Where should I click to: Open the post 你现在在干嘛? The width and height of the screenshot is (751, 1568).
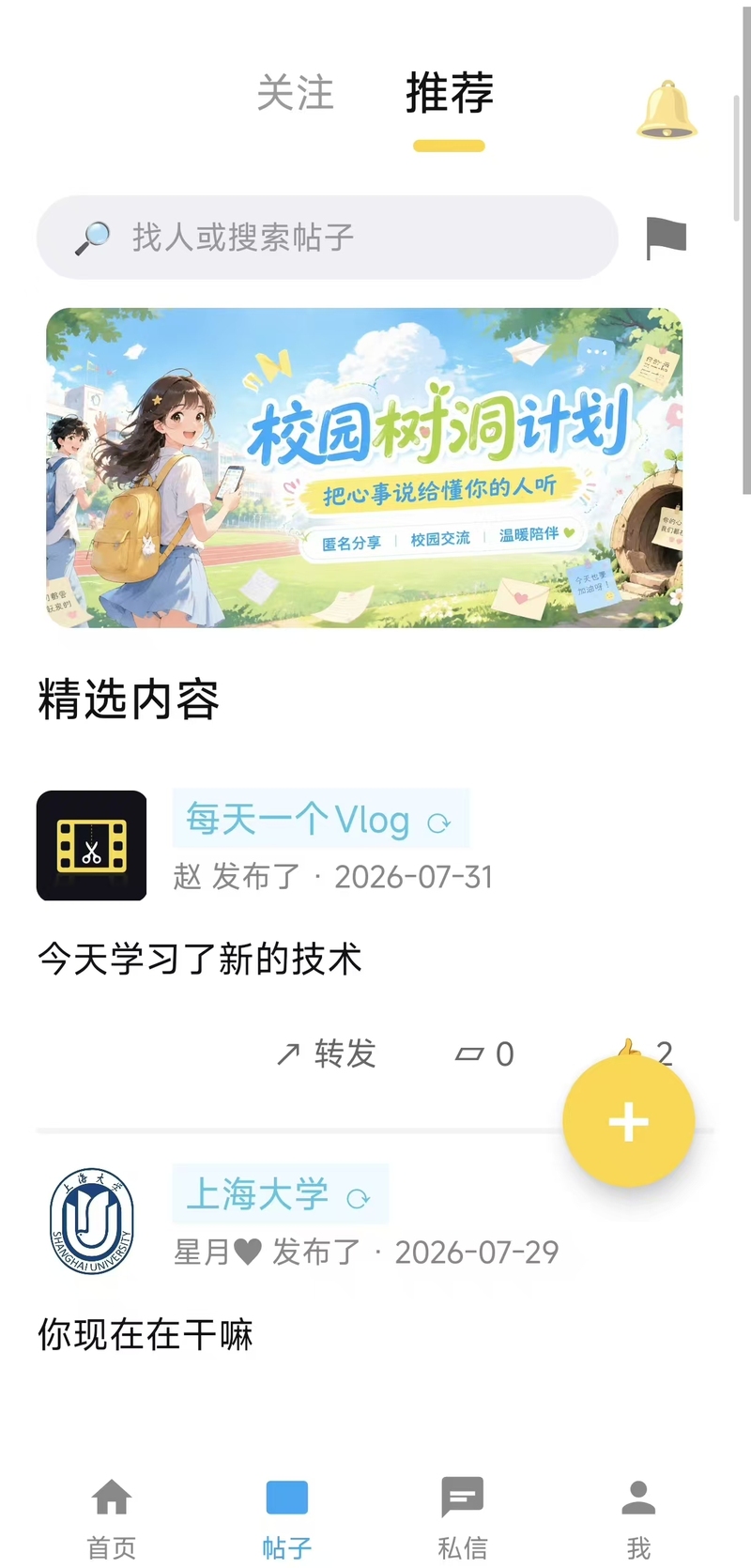tap(146, 1334)
